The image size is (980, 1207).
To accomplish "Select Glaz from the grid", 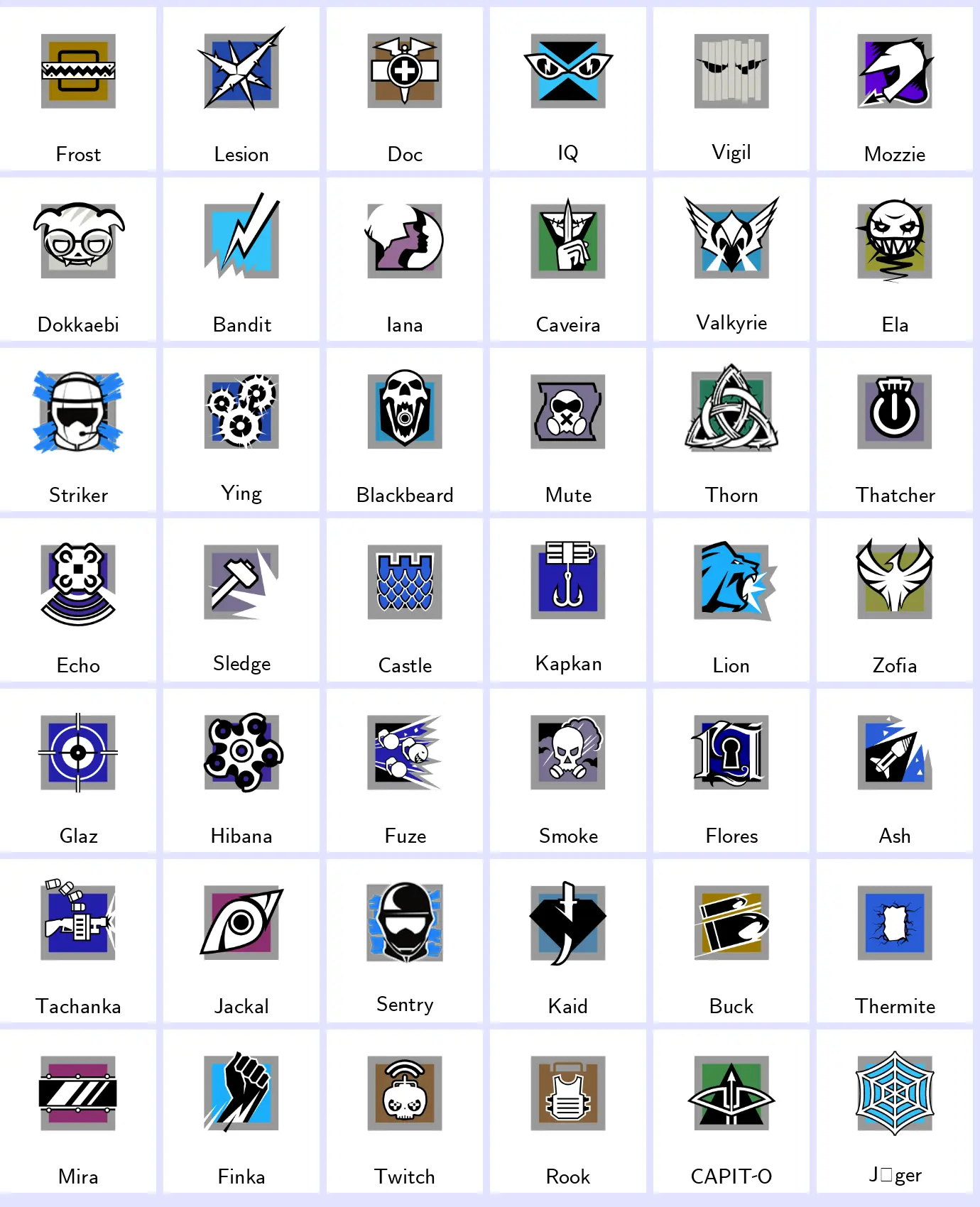I will (x=78, y=770).
